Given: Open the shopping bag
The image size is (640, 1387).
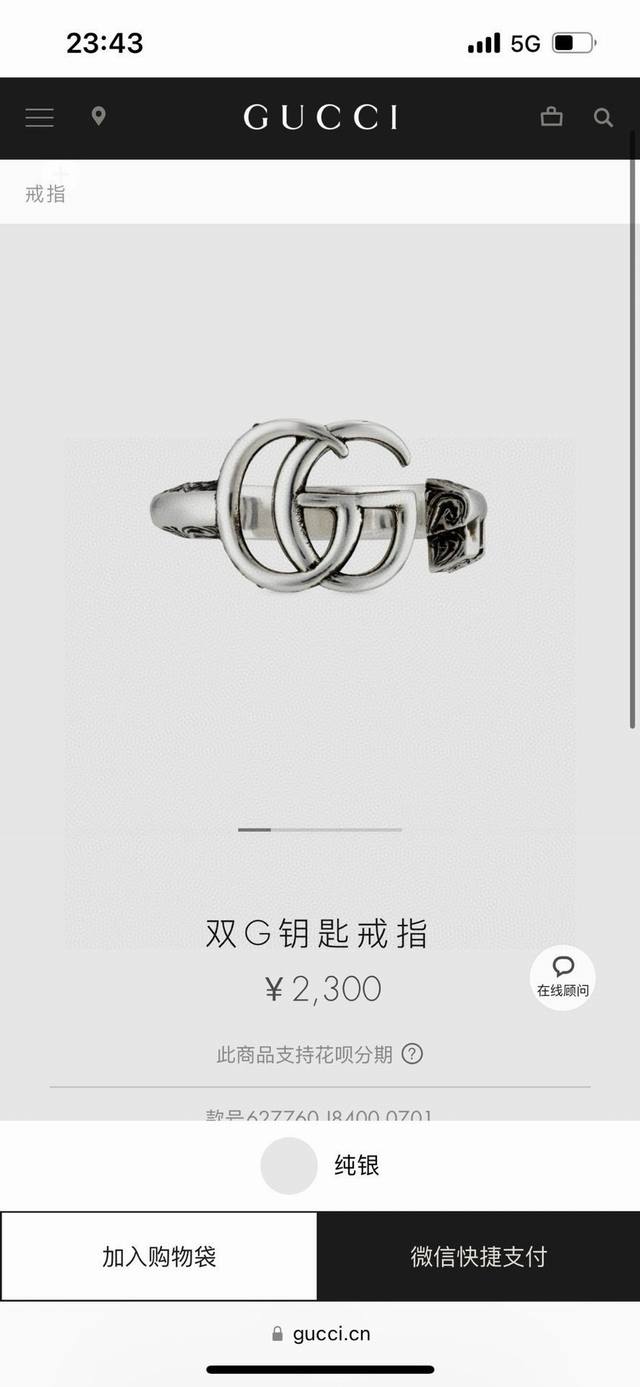Looking at the screenshot, I should pos(551,117).
